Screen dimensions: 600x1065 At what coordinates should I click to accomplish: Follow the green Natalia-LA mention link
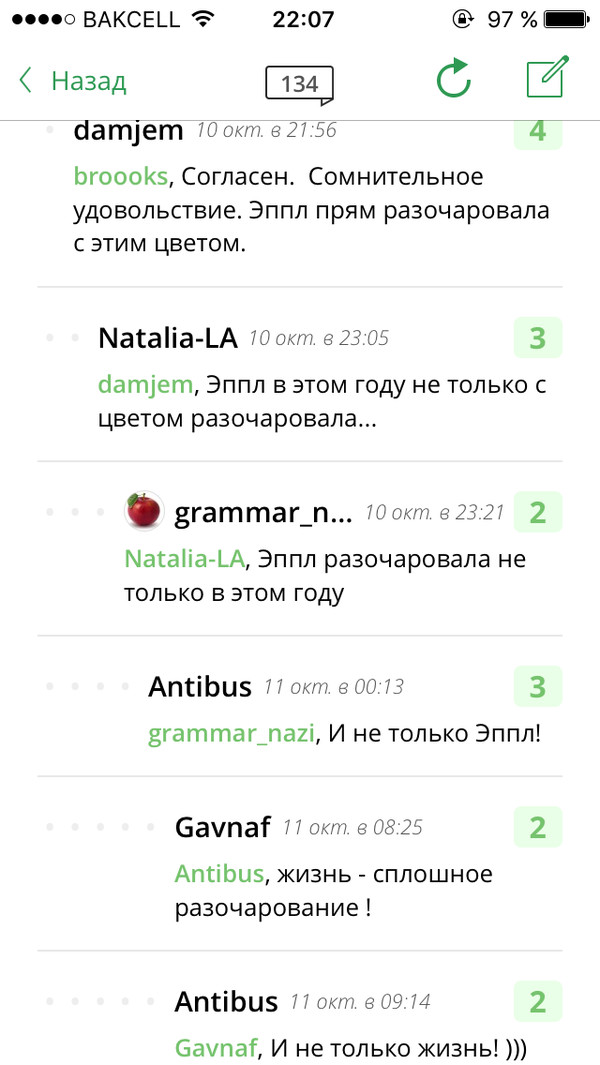pyautogui.click(x=184, y=559)
